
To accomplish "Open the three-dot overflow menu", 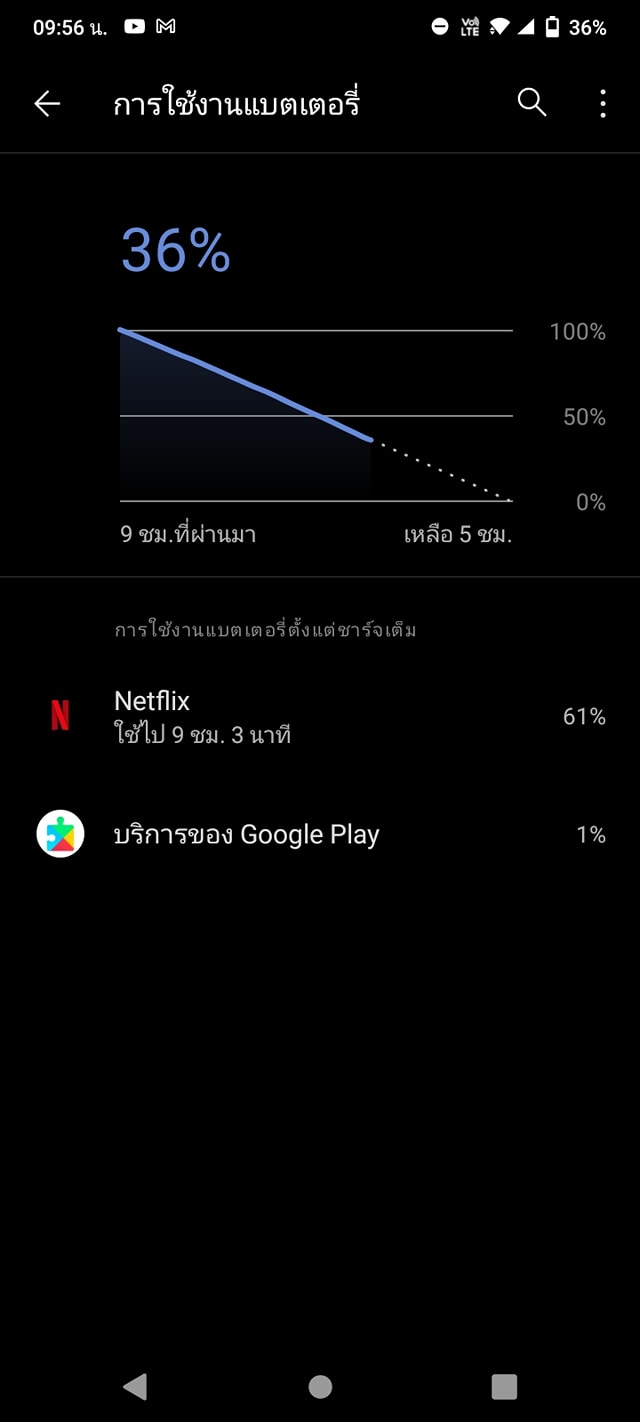I will [x=602, y=103].
